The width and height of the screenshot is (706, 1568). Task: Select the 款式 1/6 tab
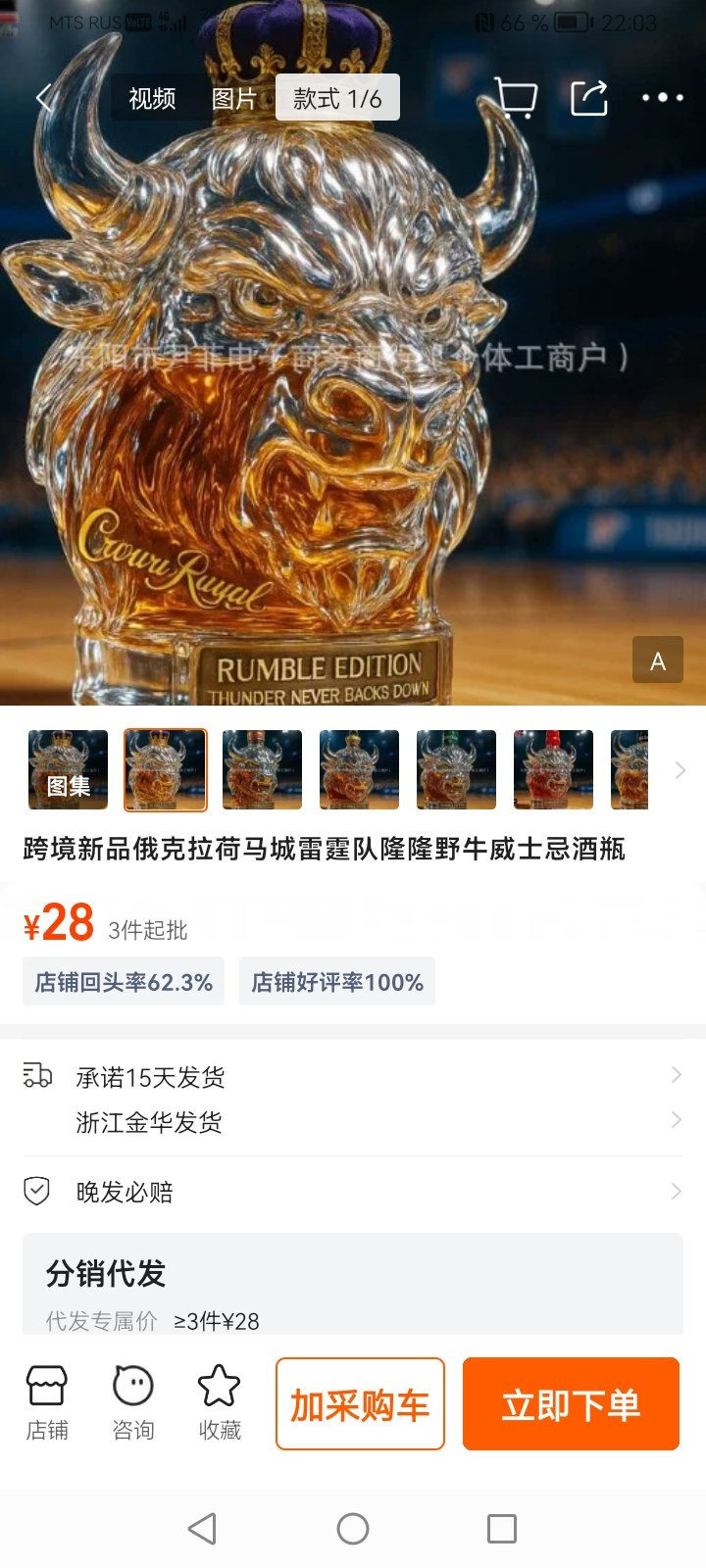[337, 98]
